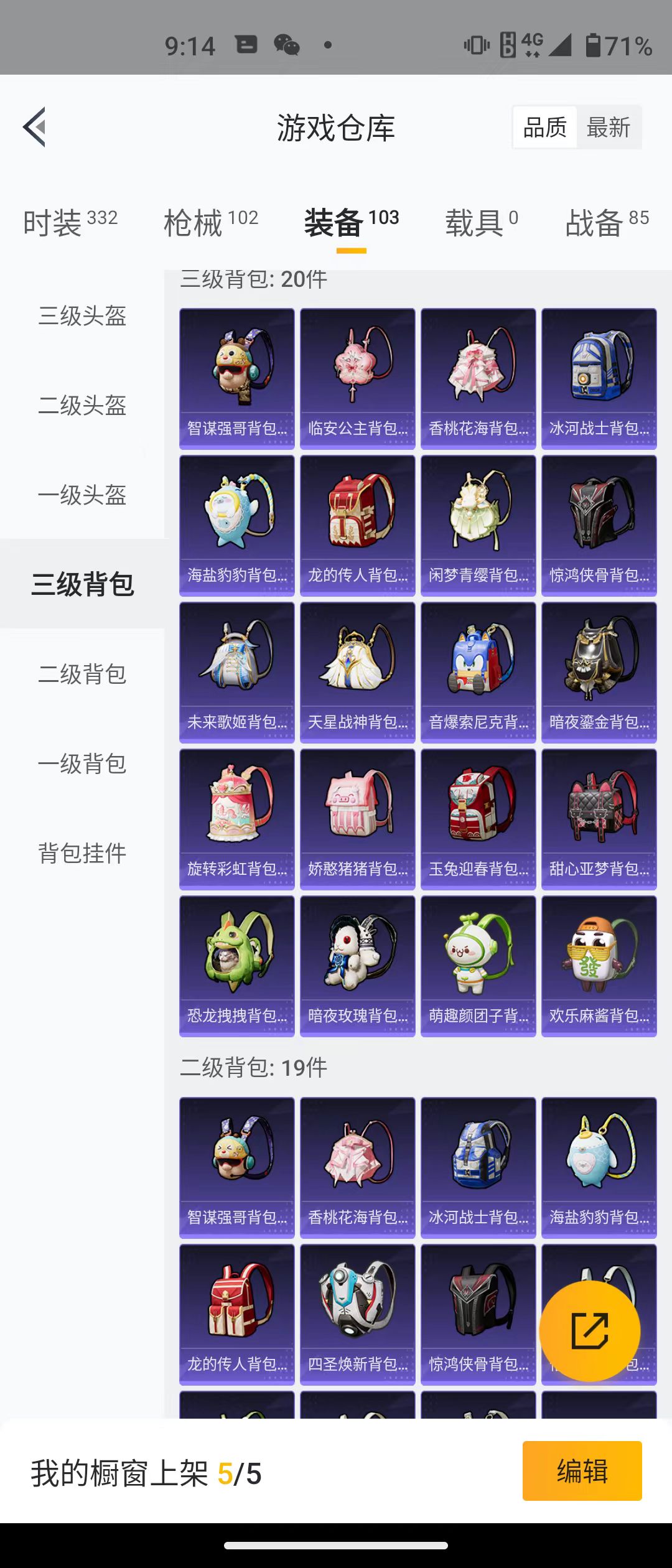View the 音爆索尼克 backpack item

478,672
